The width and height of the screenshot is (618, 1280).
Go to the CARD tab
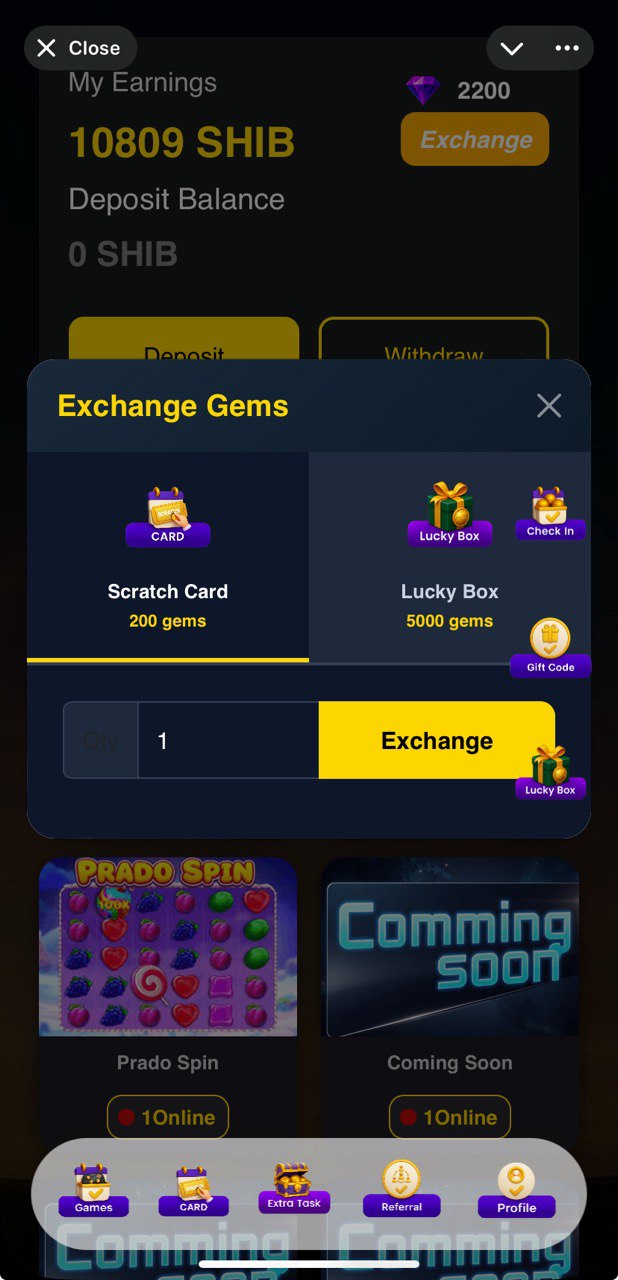(193, 1190)
